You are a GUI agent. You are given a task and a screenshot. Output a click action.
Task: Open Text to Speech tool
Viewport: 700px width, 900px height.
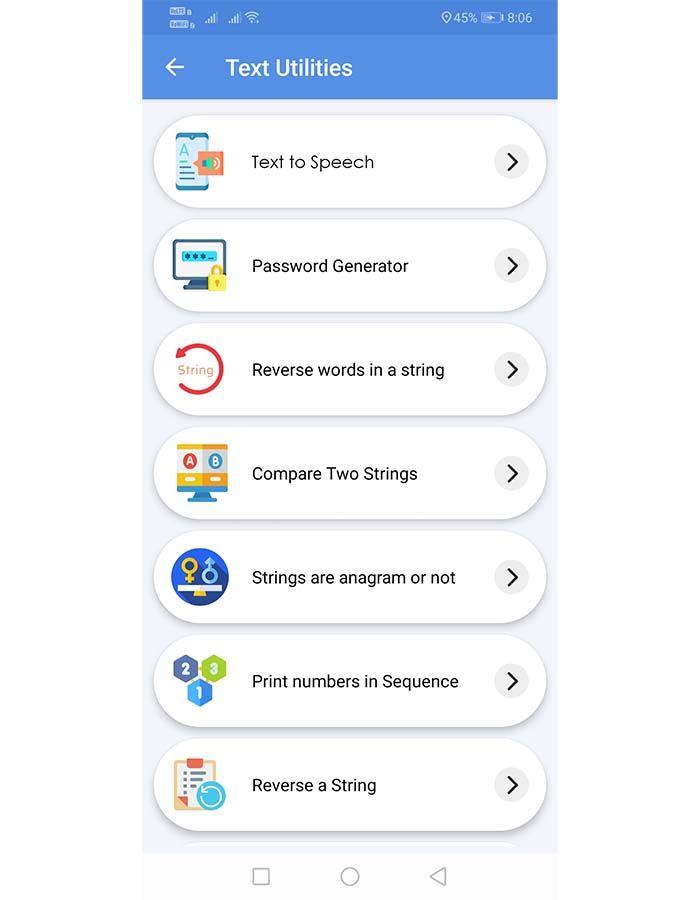[x=349, y=162]
